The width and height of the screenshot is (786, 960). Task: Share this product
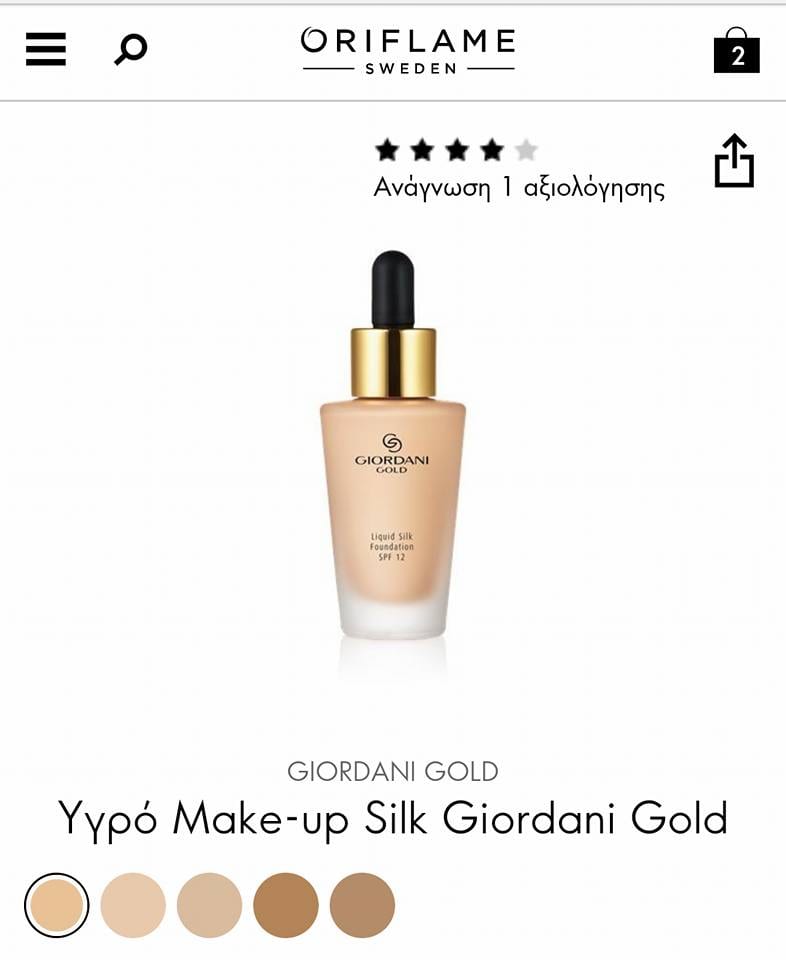click(x=734, y=161)
